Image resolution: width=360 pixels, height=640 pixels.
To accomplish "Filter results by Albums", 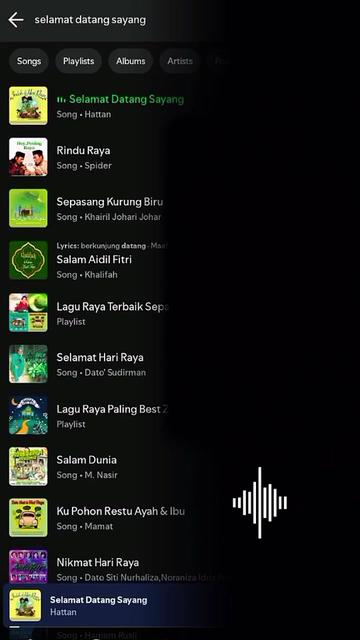I will (x=130, y=61).
